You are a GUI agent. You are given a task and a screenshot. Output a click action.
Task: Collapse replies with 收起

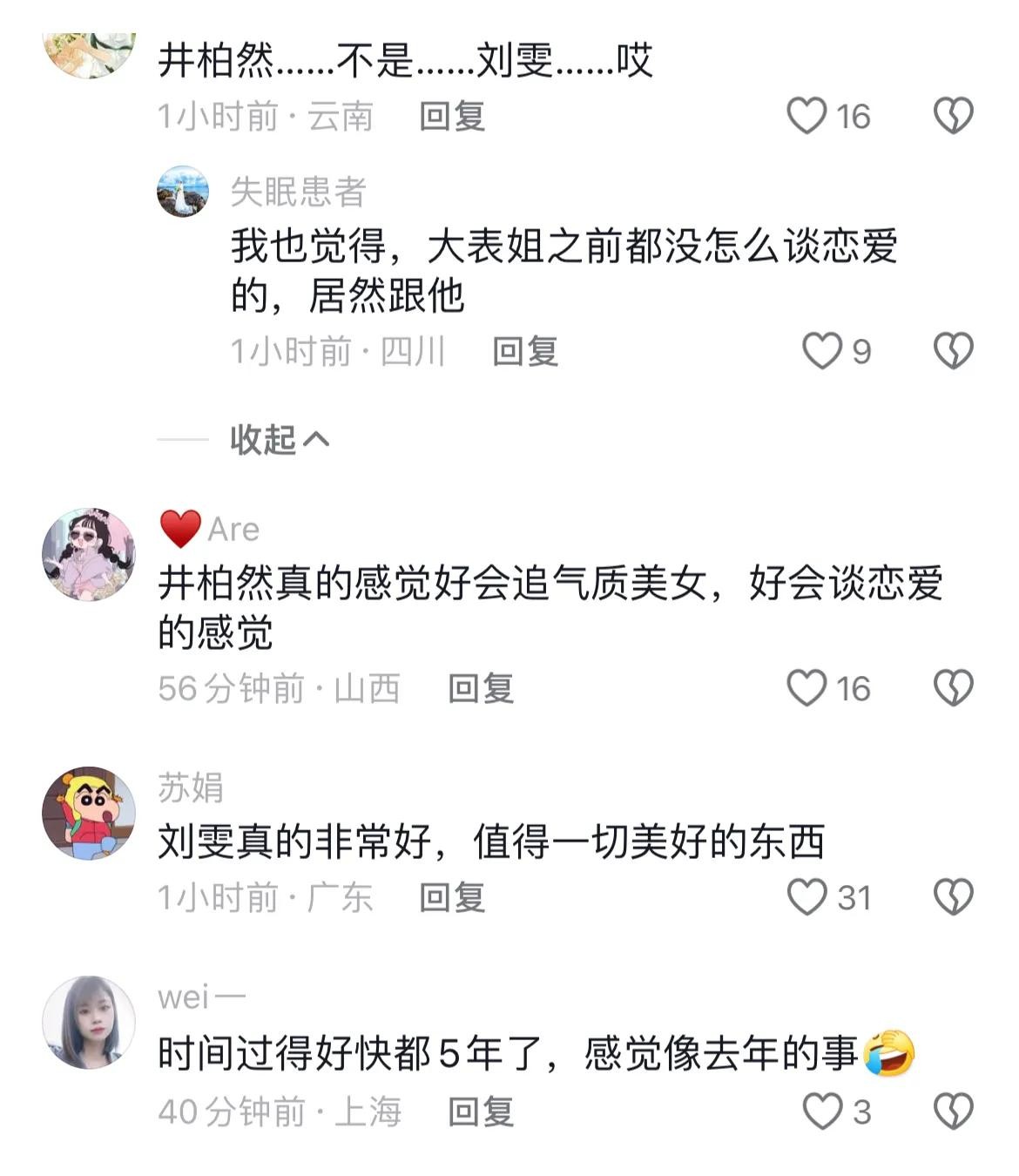click(x=279, y=440)
